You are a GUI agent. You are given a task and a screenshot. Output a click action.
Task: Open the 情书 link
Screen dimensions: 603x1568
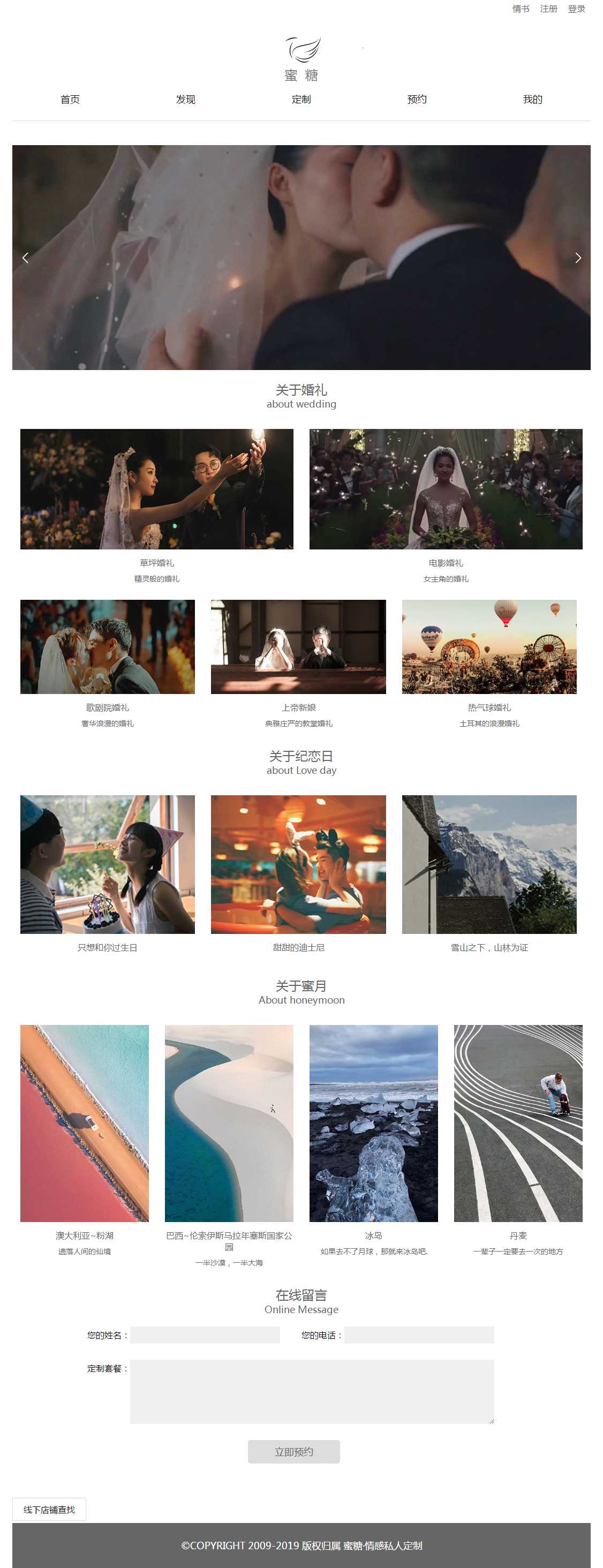[520, 9]
